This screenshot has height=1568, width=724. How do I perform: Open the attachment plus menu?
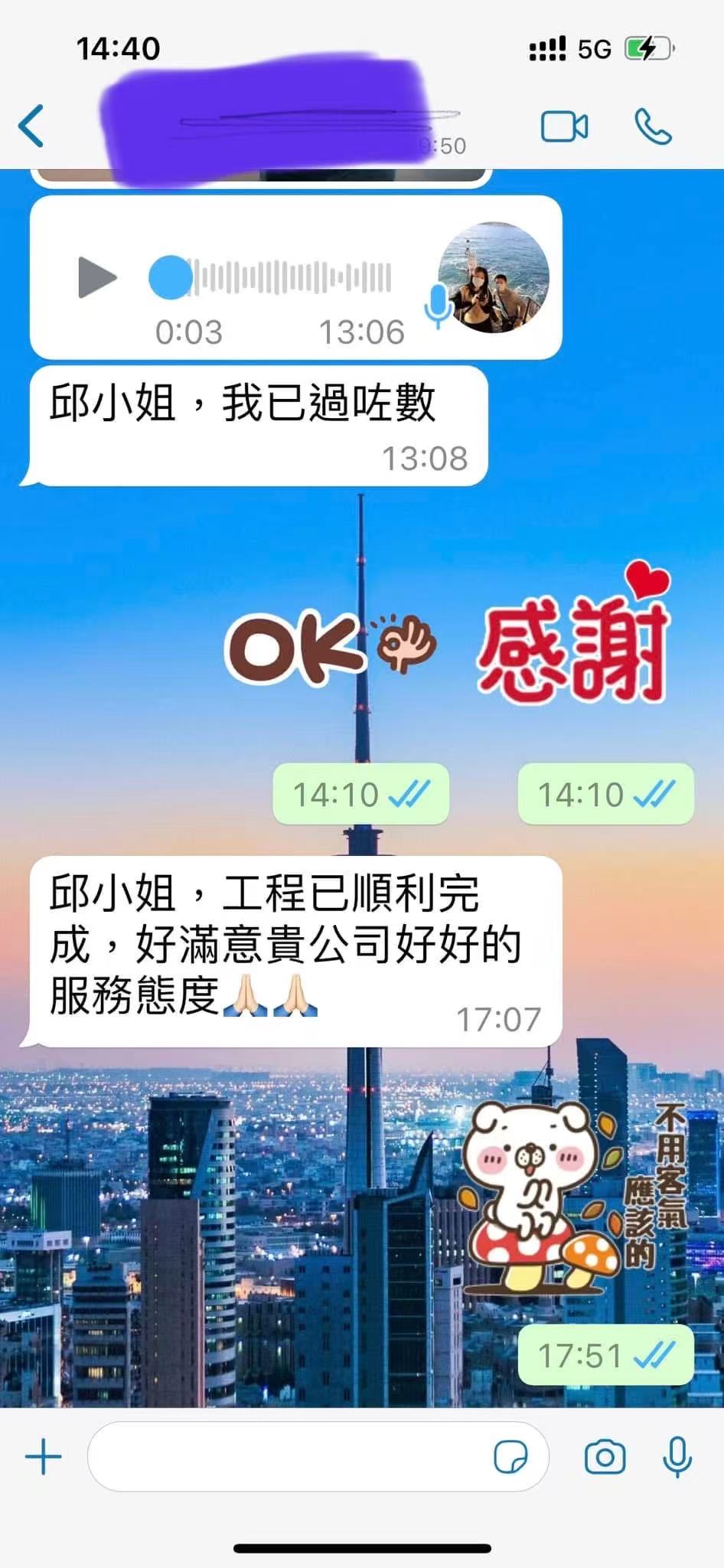[44, 1456]
